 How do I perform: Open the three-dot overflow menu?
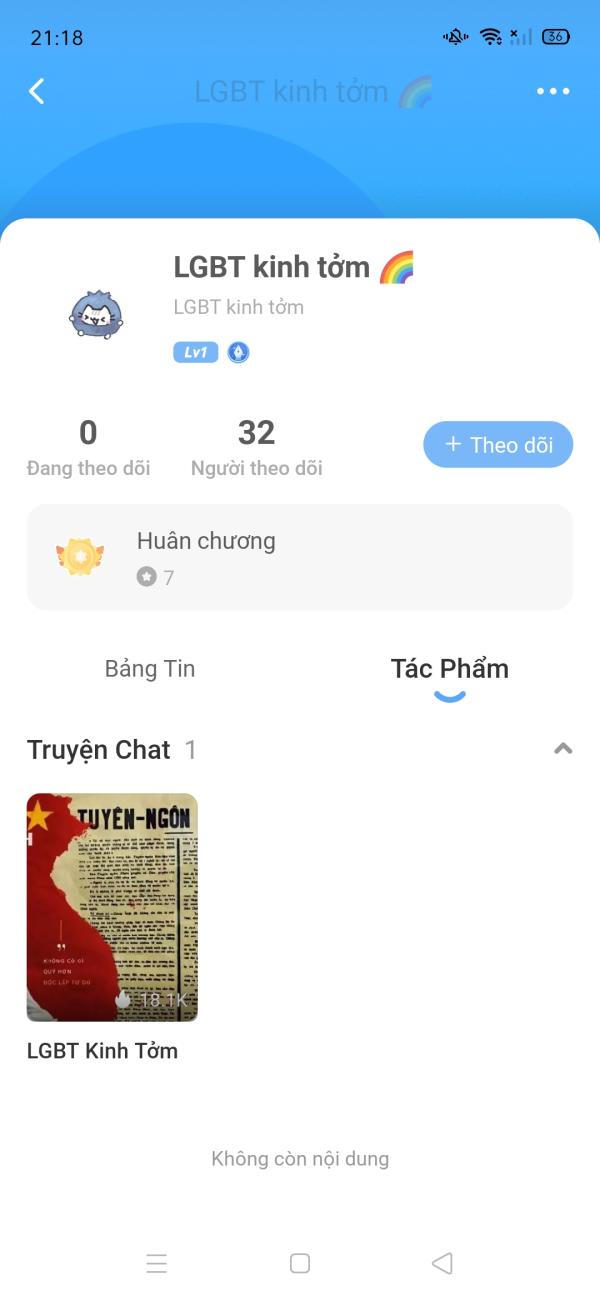pyautogui.click(x=552, y=91)
